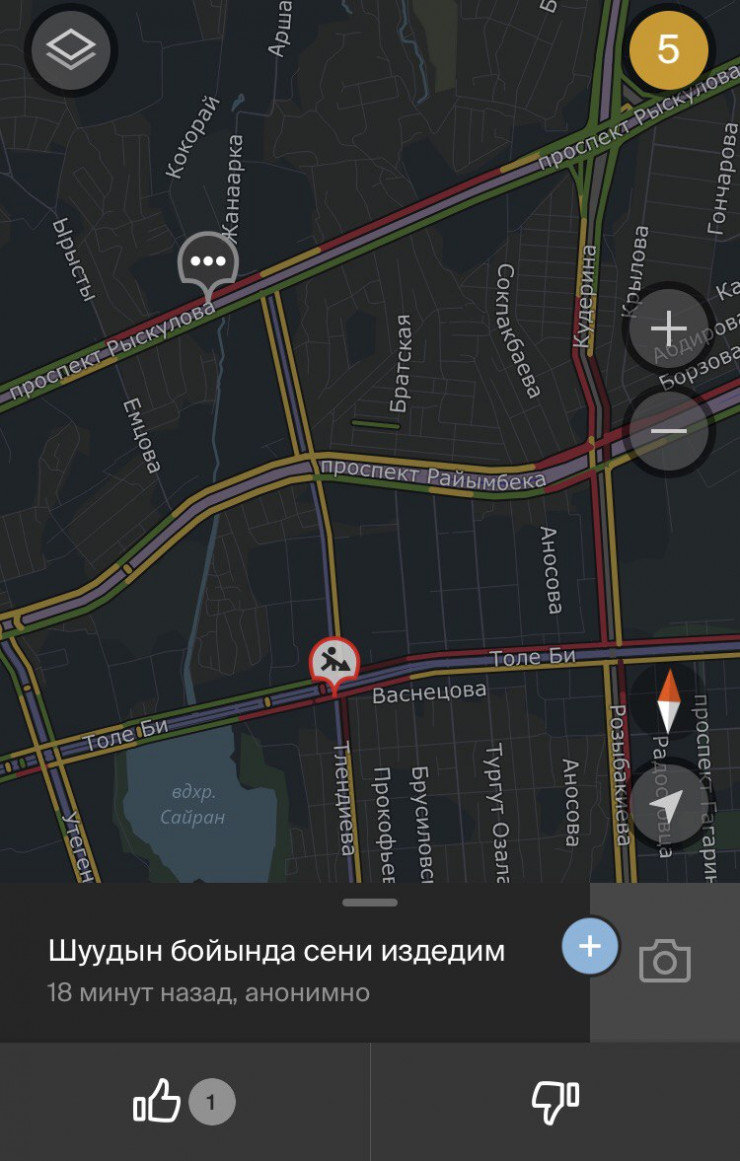Open the map layers menu
Screen dimensions: 740x1161
pos(72,50)
